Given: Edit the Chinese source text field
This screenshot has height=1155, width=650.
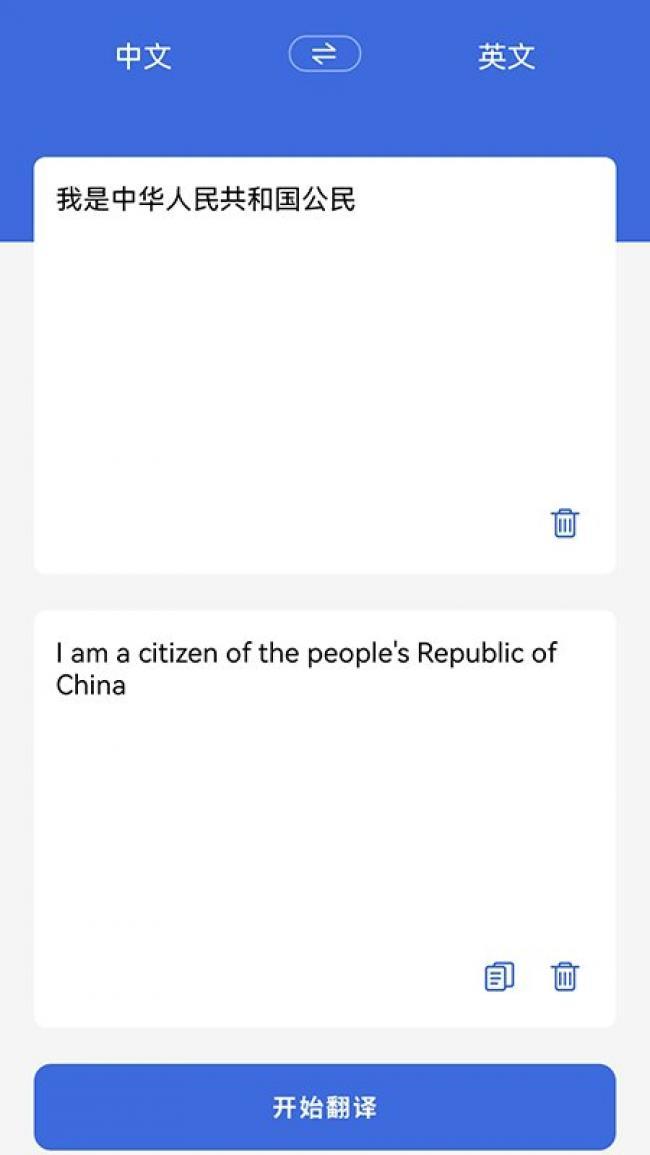Looking at the screenshot, I should [324, 365].
